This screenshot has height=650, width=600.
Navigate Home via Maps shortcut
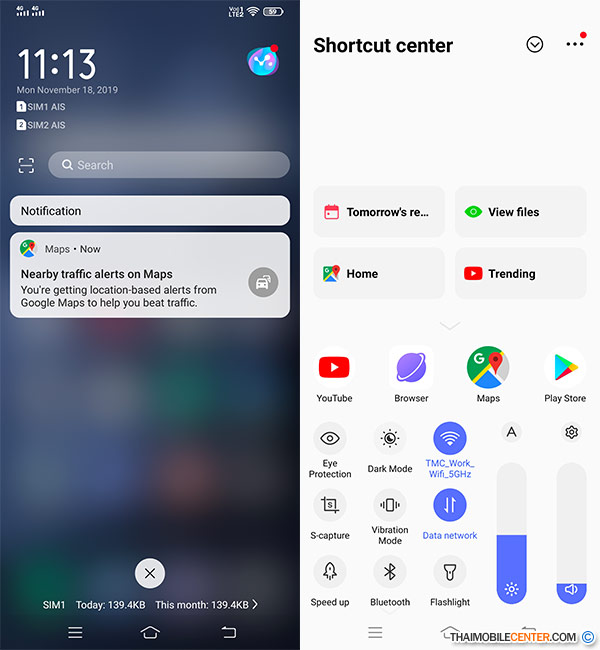point(379,273)
